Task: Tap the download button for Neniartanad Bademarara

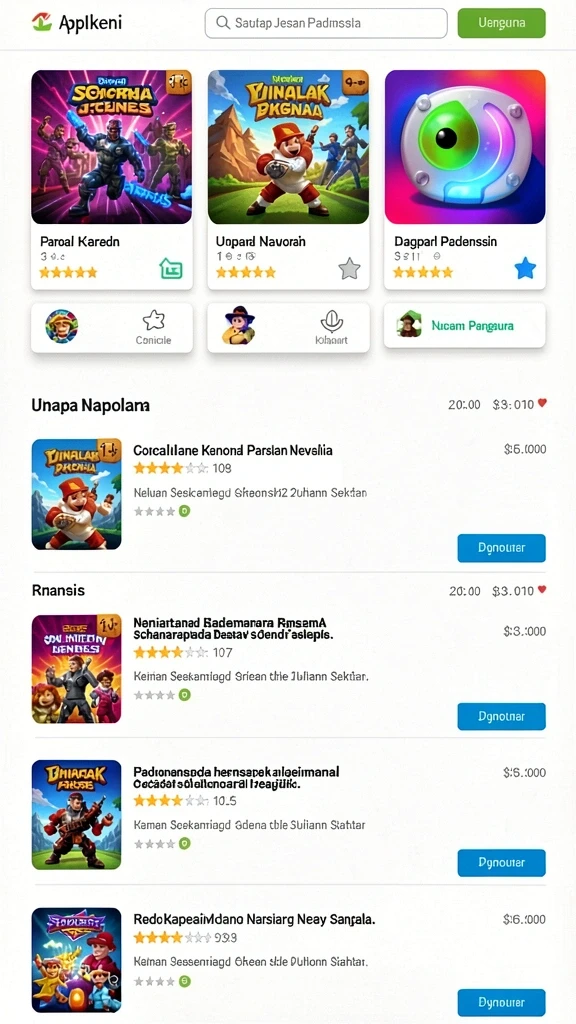Action: [x=502, y=716]
